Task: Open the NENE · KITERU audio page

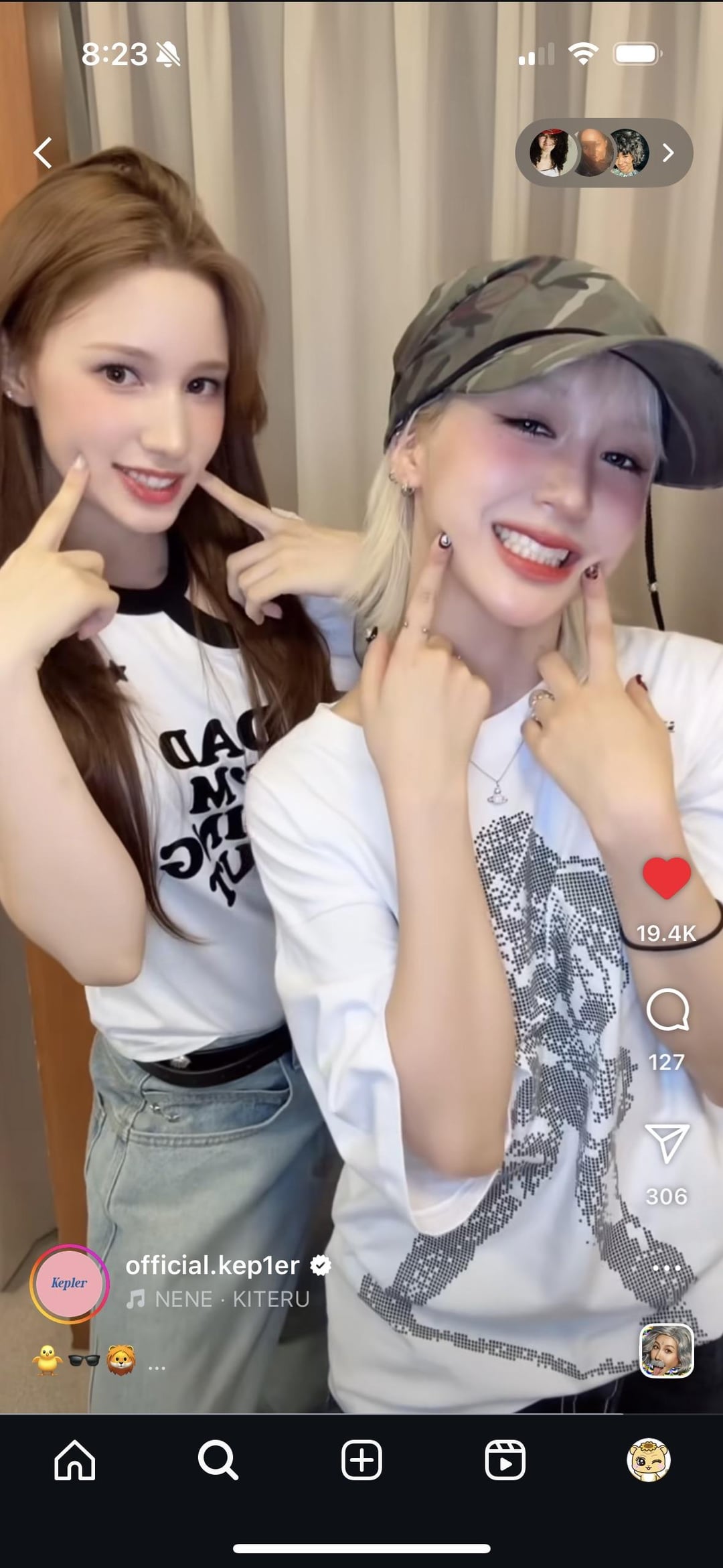Action: pyautogui.click(x=232, y=1299)
